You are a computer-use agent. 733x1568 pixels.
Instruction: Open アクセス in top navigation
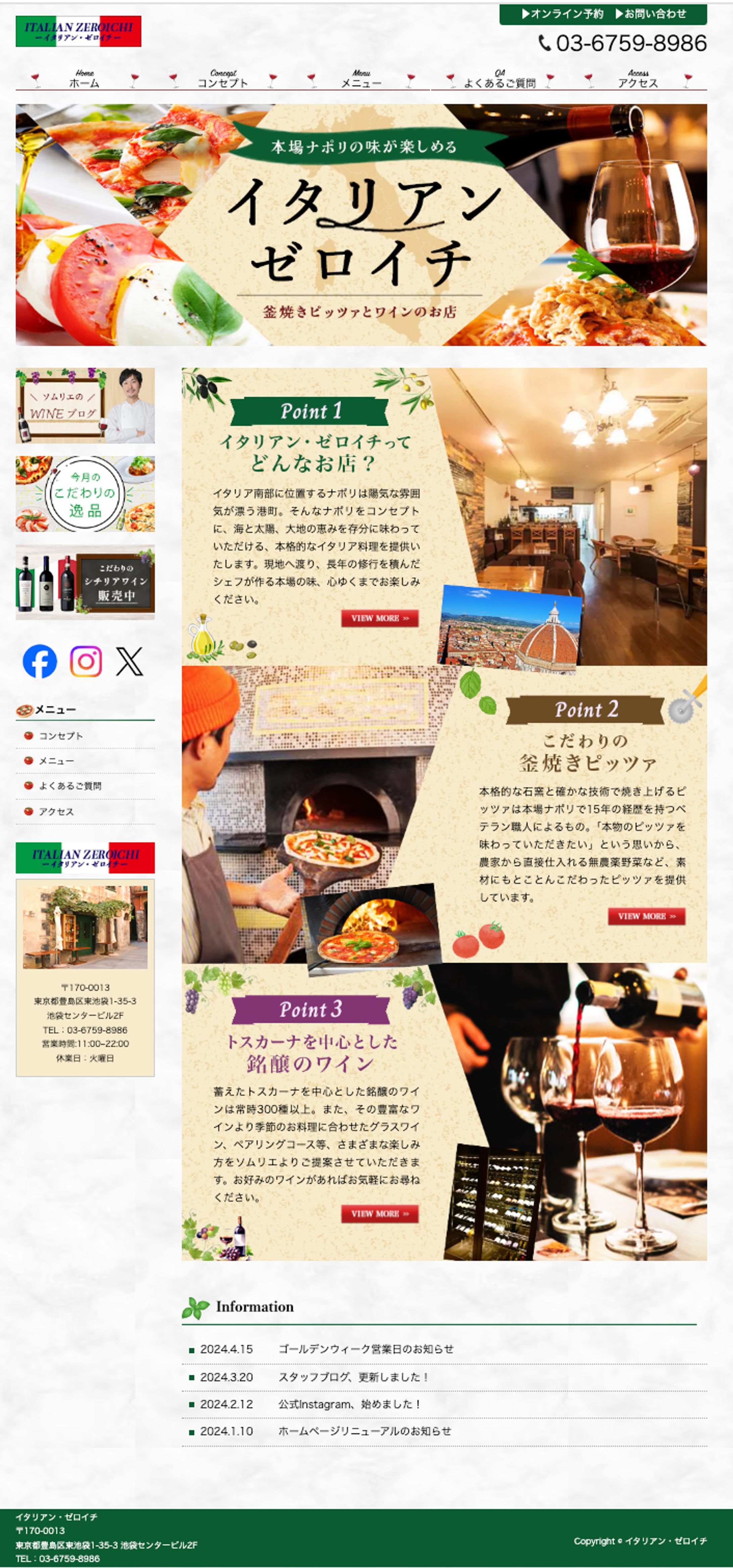(637, 80)
